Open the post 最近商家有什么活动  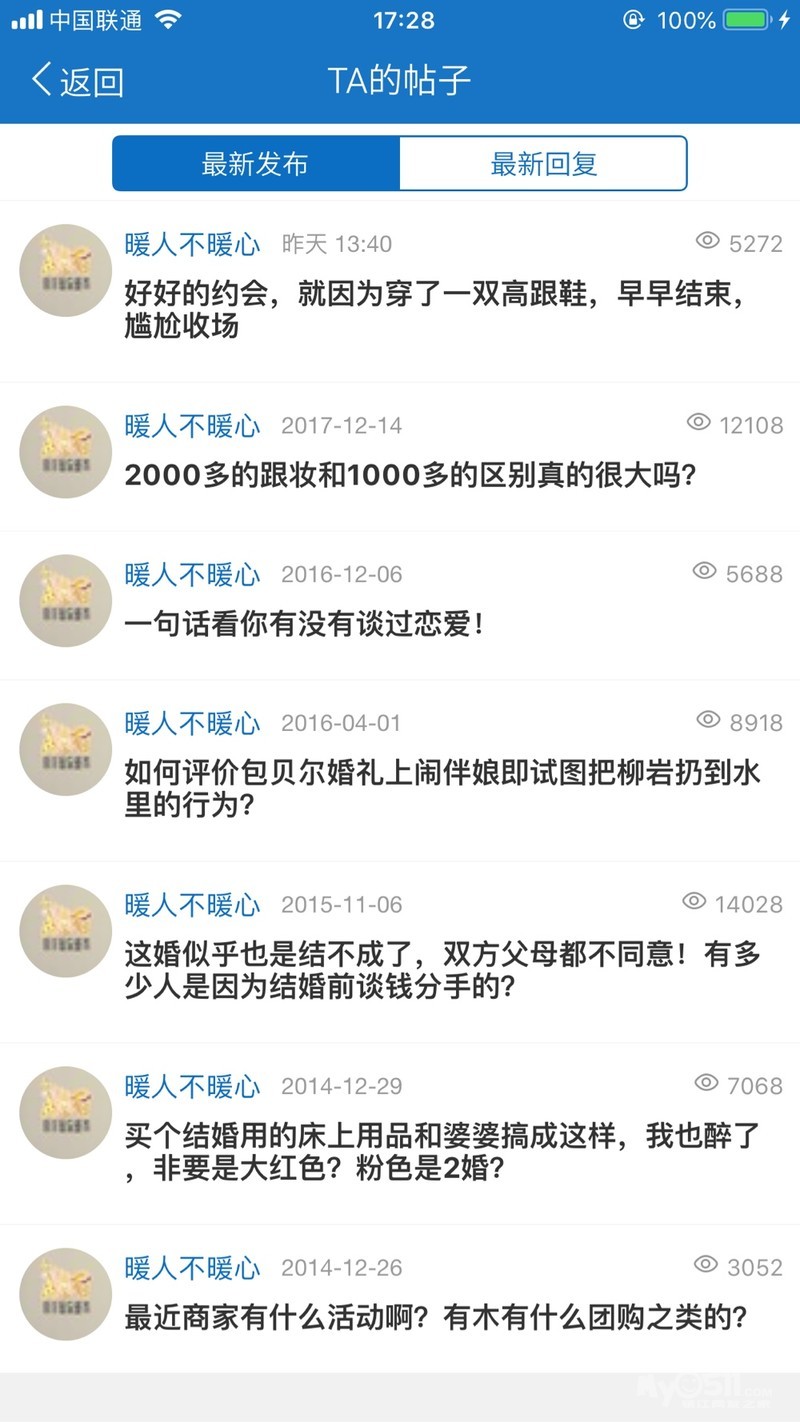pyautogui.click(x=436, y=1316)
